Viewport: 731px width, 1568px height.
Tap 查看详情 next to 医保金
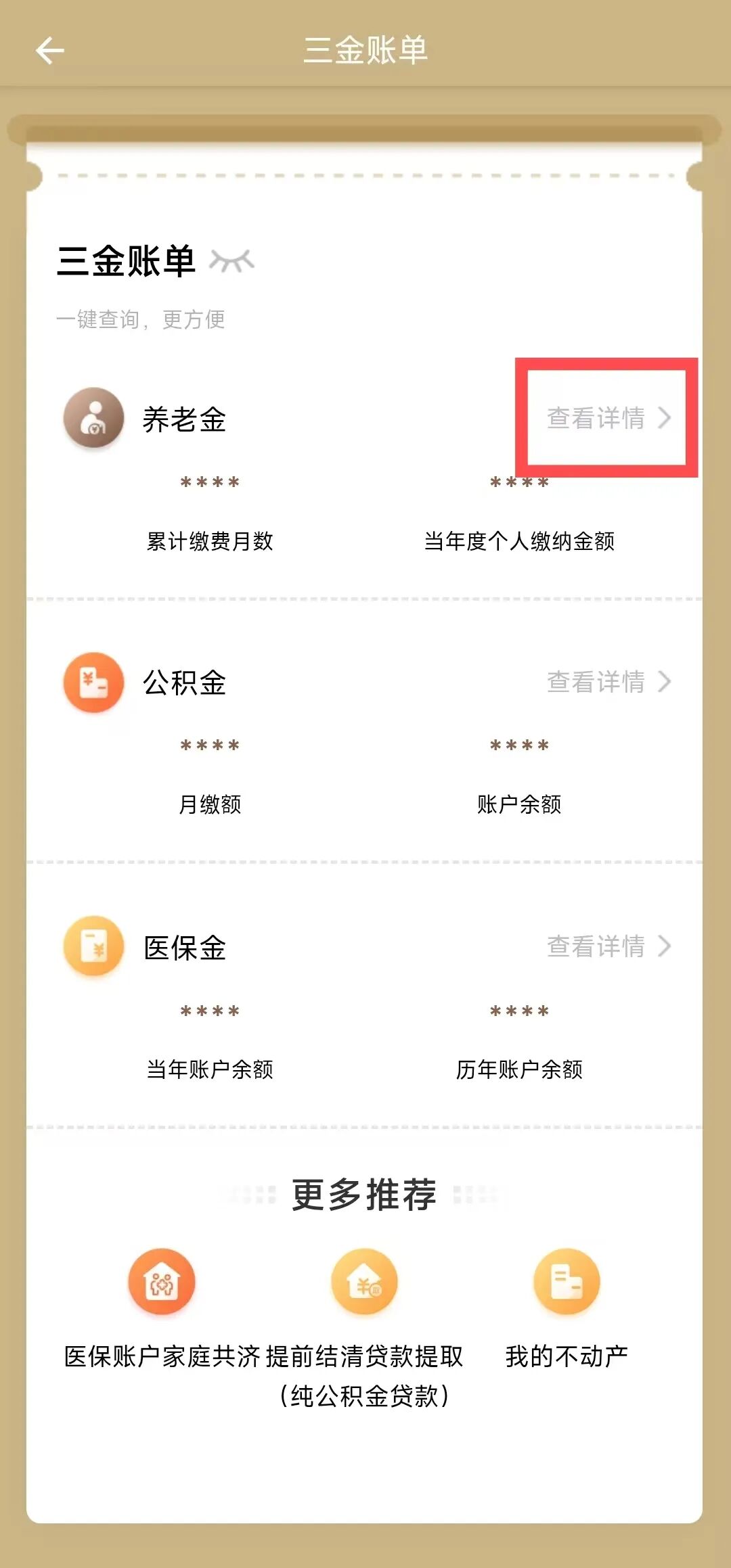pos(608,946)
